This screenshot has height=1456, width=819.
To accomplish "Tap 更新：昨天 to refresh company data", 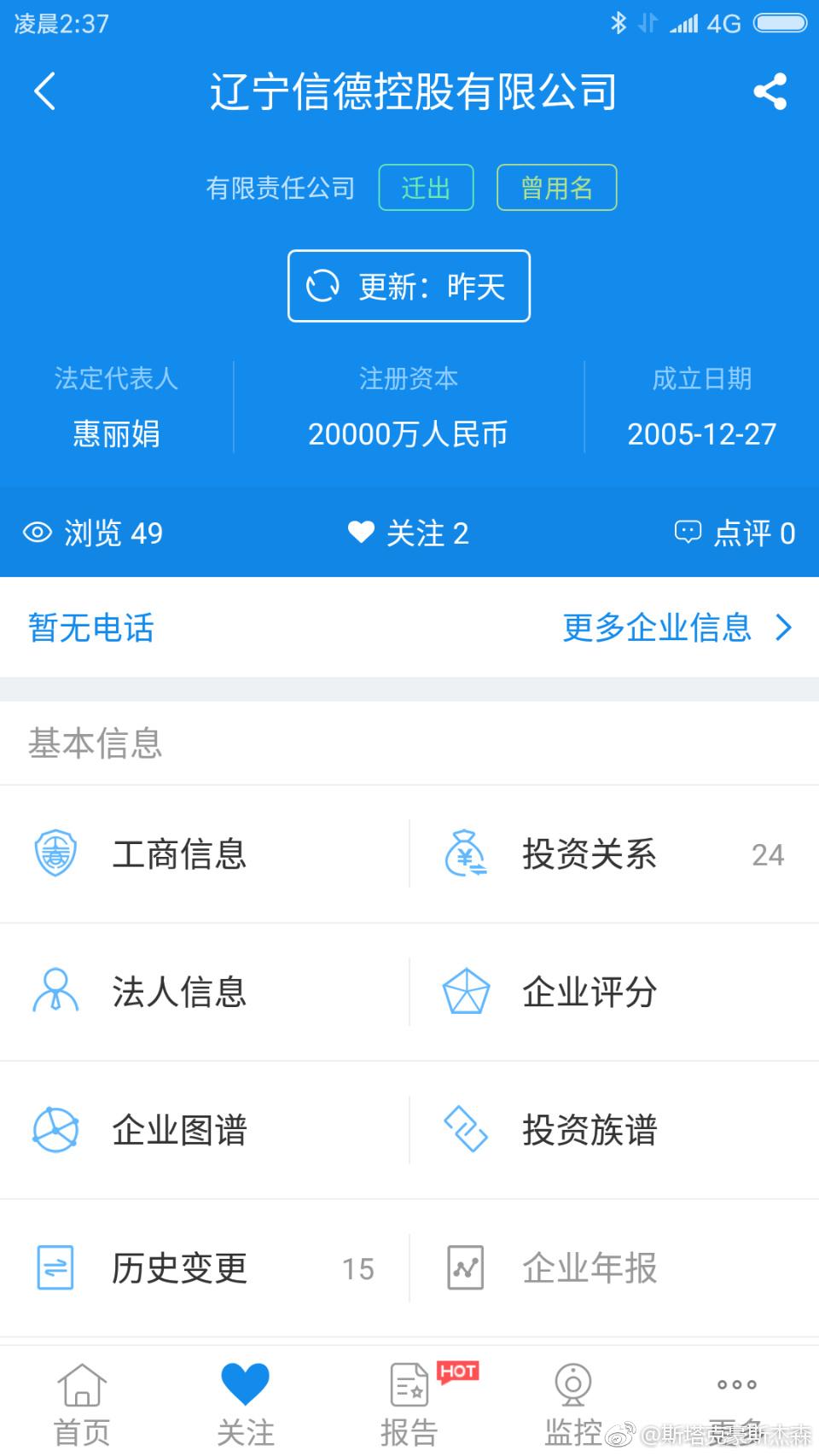I will [x=408, y=287].
